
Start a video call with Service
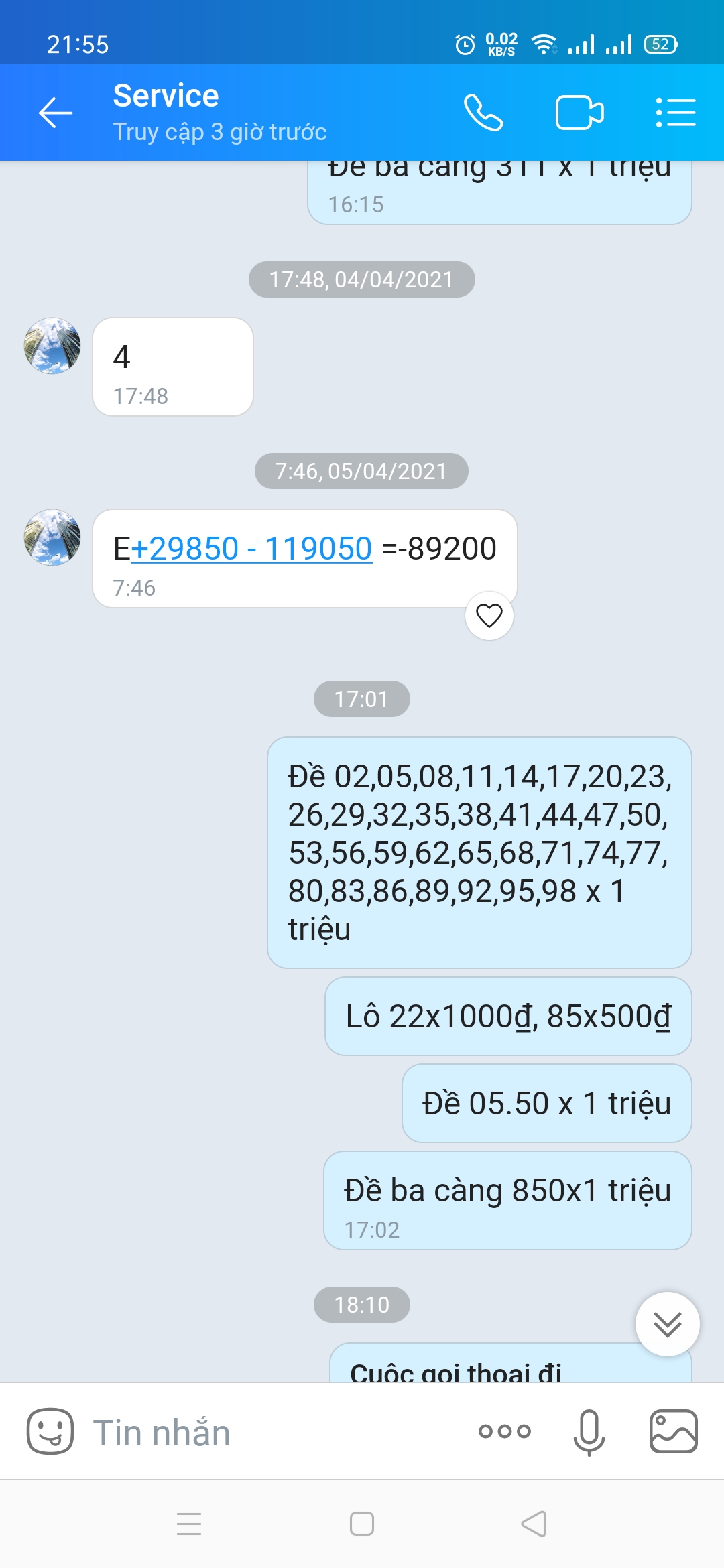(x=579, y=112)
